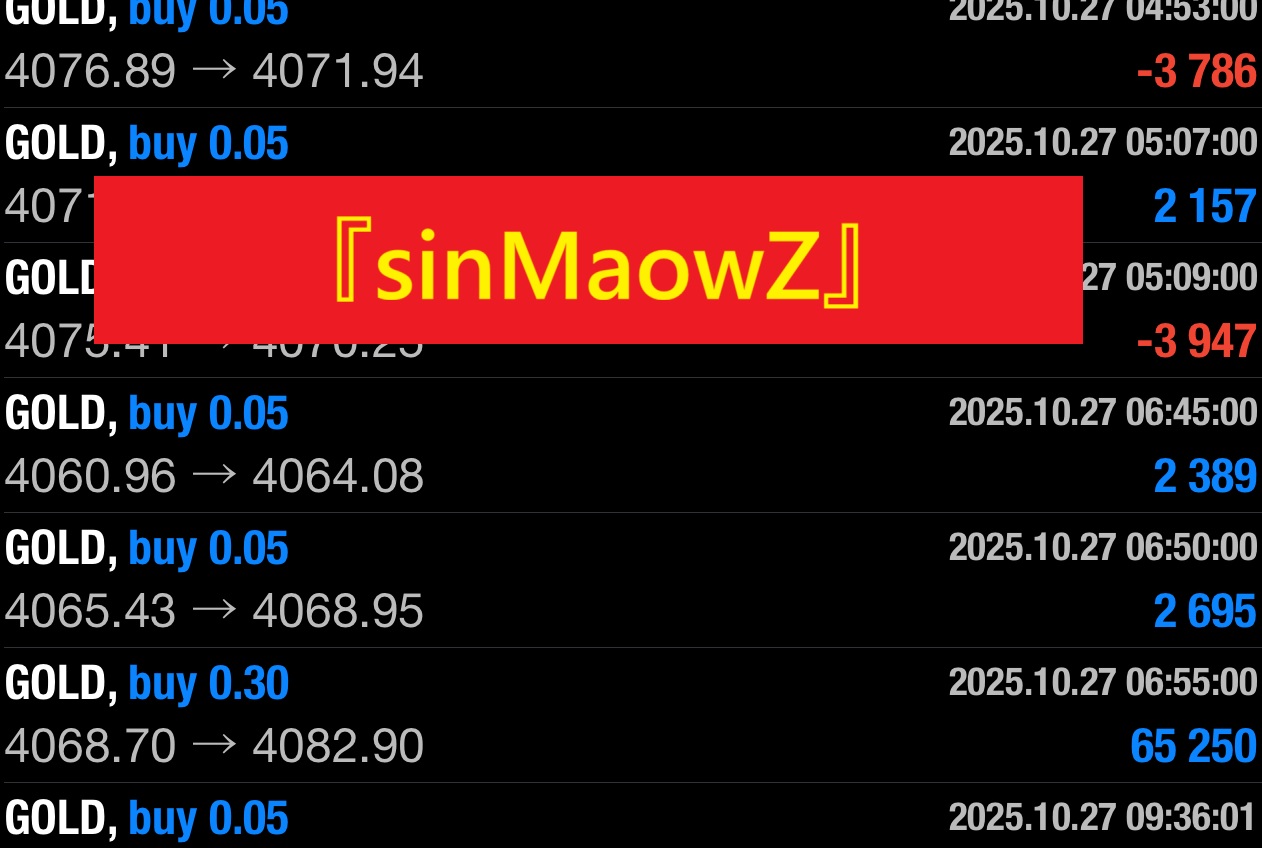The height and width of the screenshot is (848, 1262).
Task: View details of the 06:50:00 GOLD trade
Action: pos(630,580)
